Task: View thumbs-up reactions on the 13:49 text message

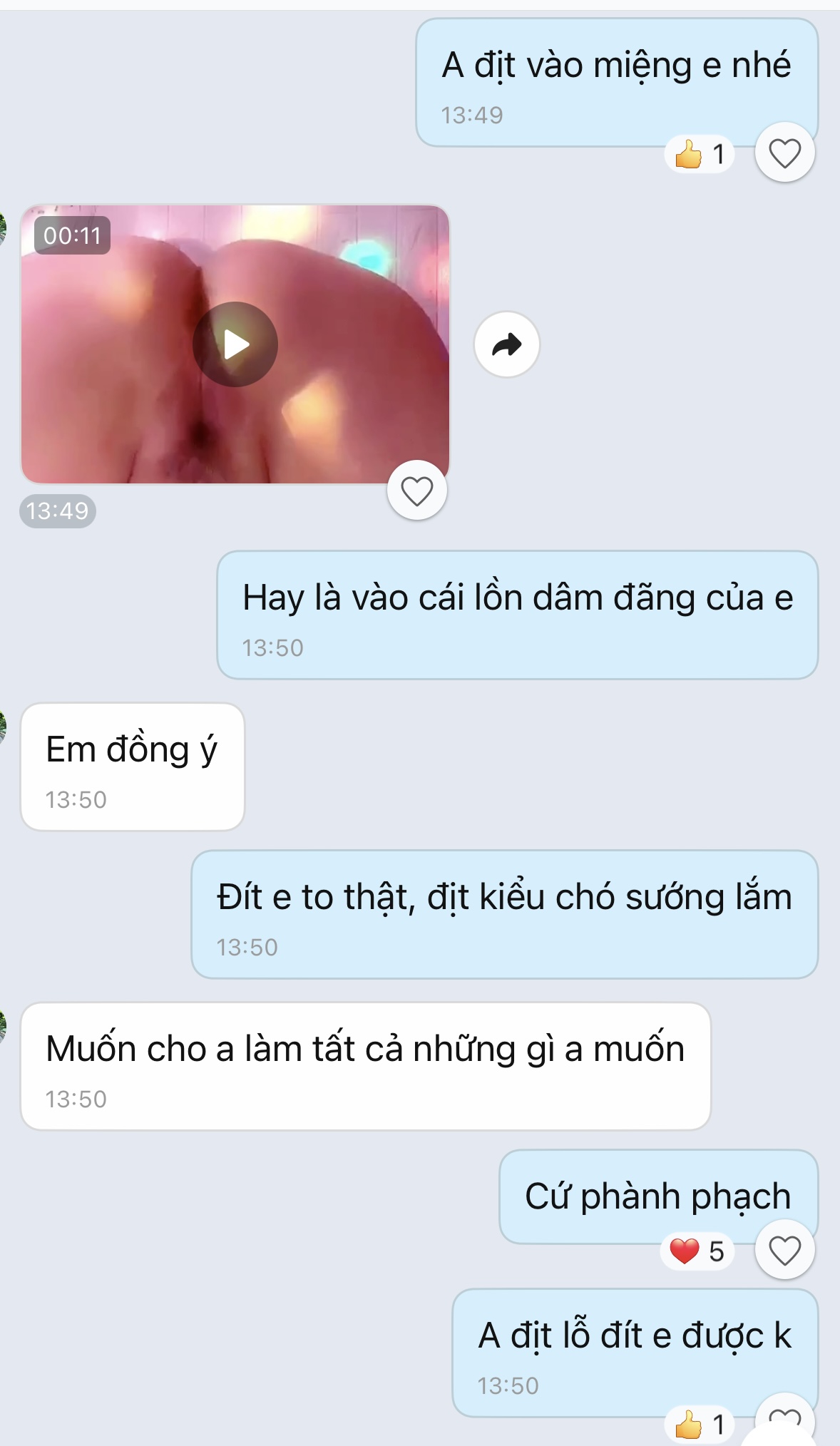Action: [700, 153]
